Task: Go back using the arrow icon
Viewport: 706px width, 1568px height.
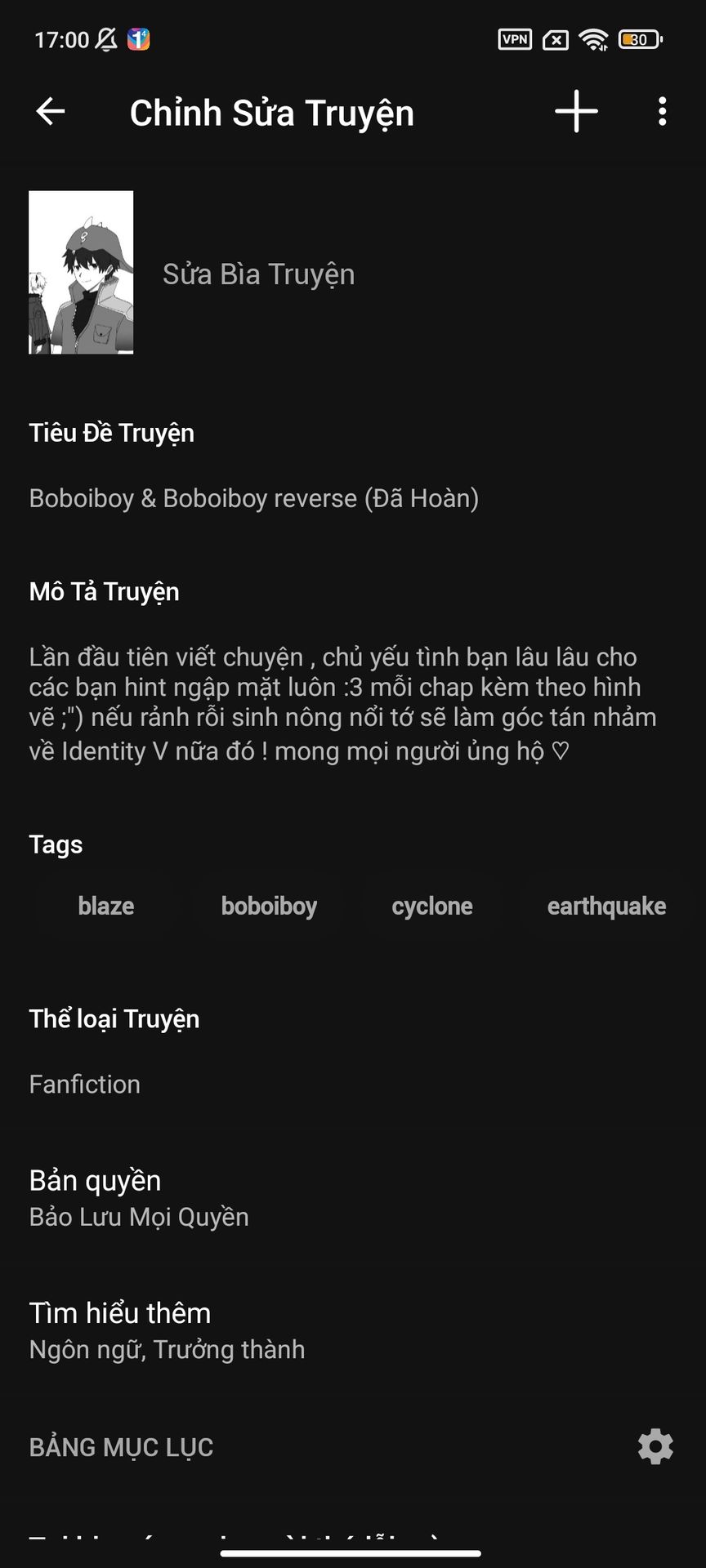Action: click(51, 112)
